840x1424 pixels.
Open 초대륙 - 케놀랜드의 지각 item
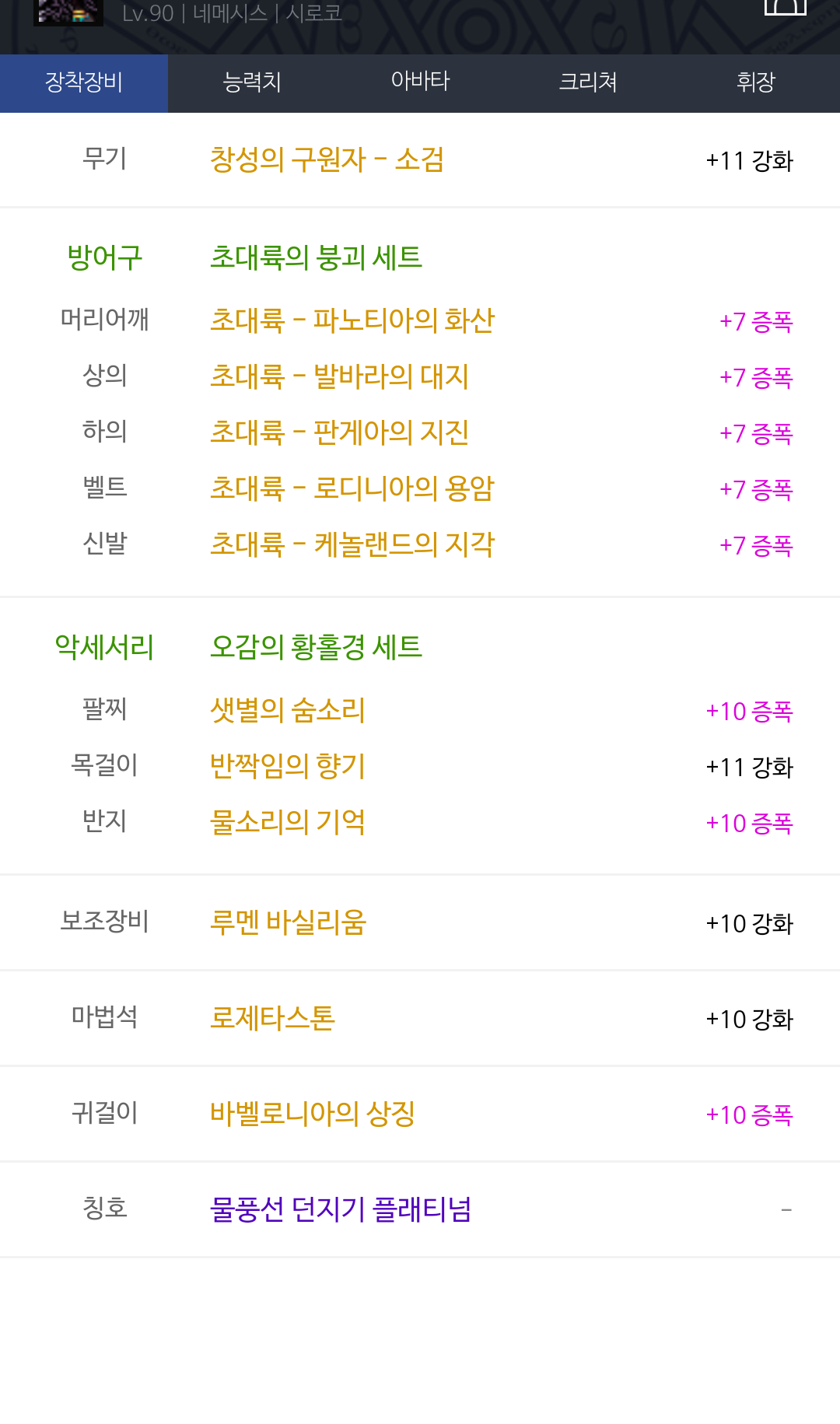352,544
